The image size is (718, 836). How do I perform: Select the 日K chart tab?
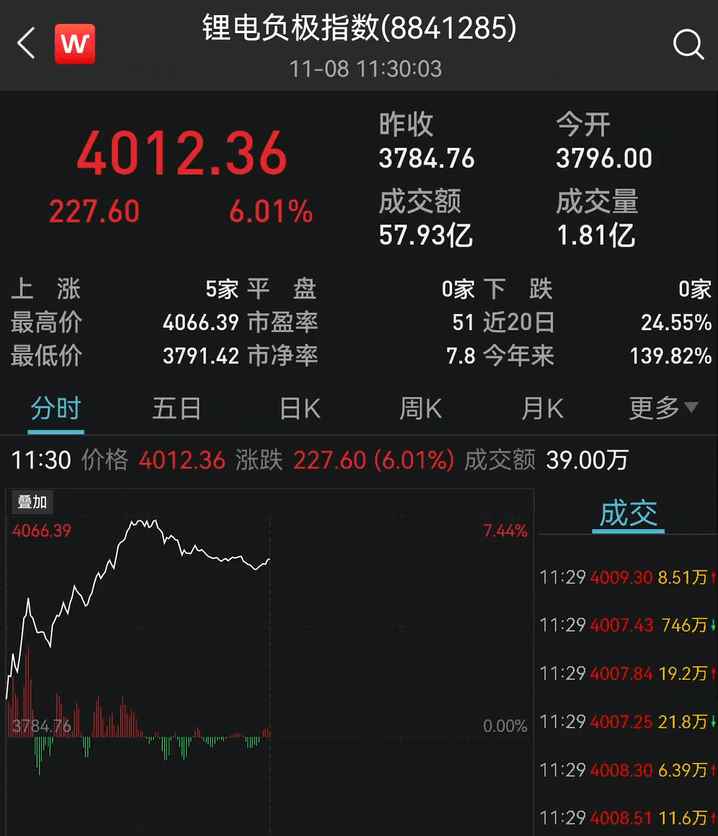coord(299,408)
